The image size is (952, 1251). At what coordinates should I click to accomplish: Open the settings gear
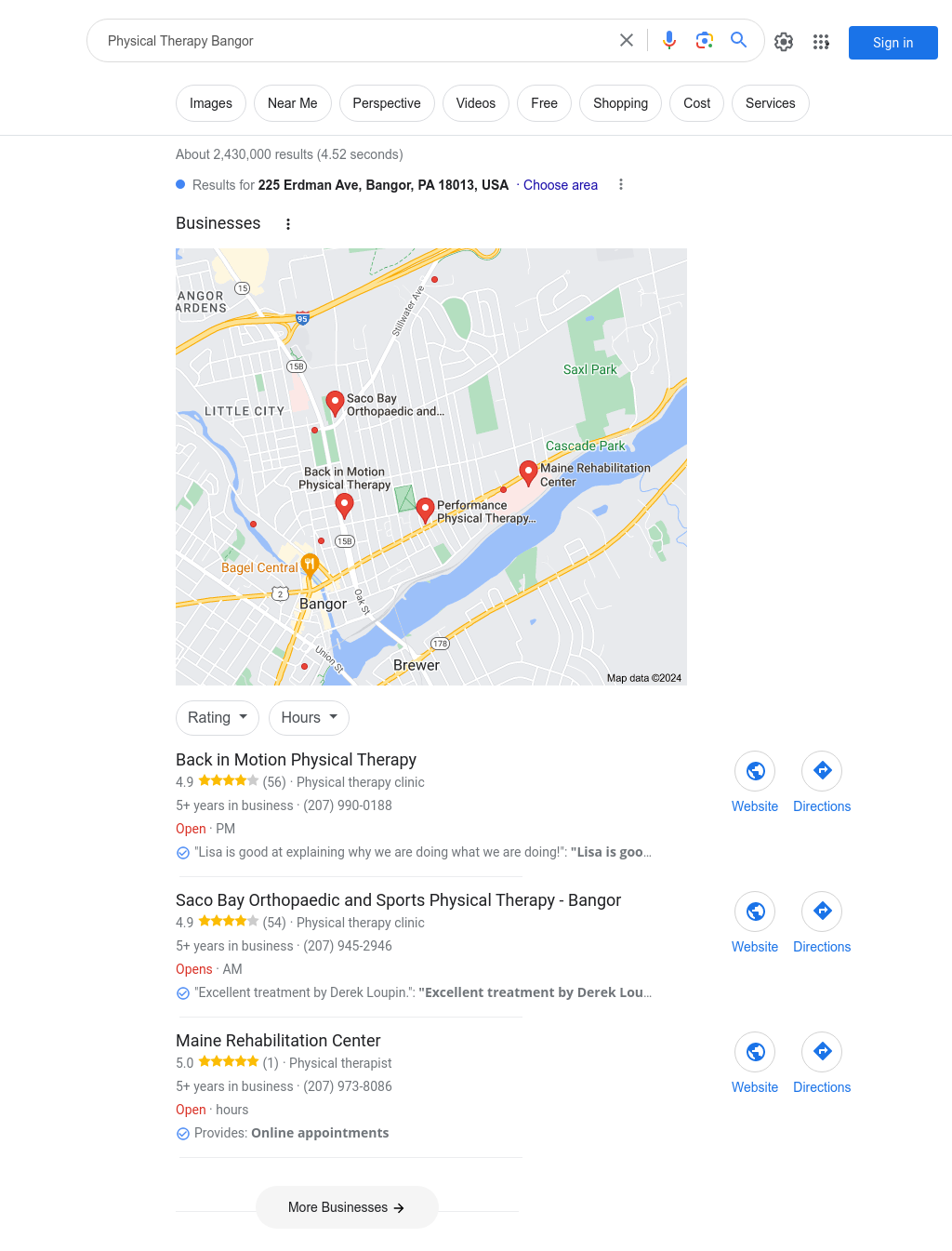784,42
